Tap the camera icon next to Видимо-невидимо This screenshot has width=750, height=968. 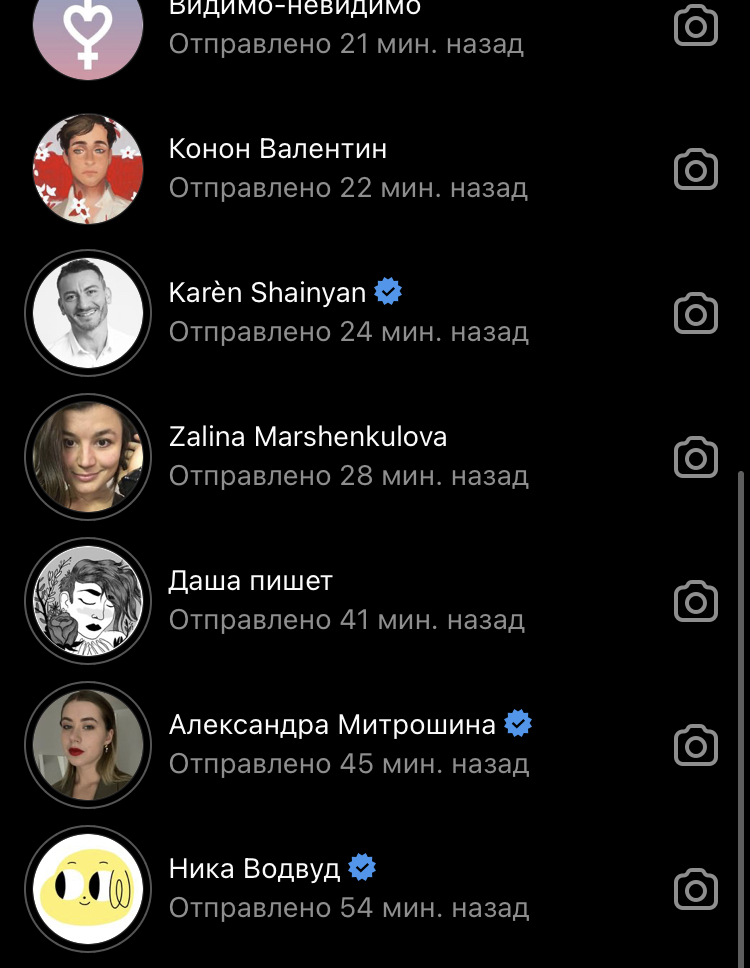tap(696, 25)
